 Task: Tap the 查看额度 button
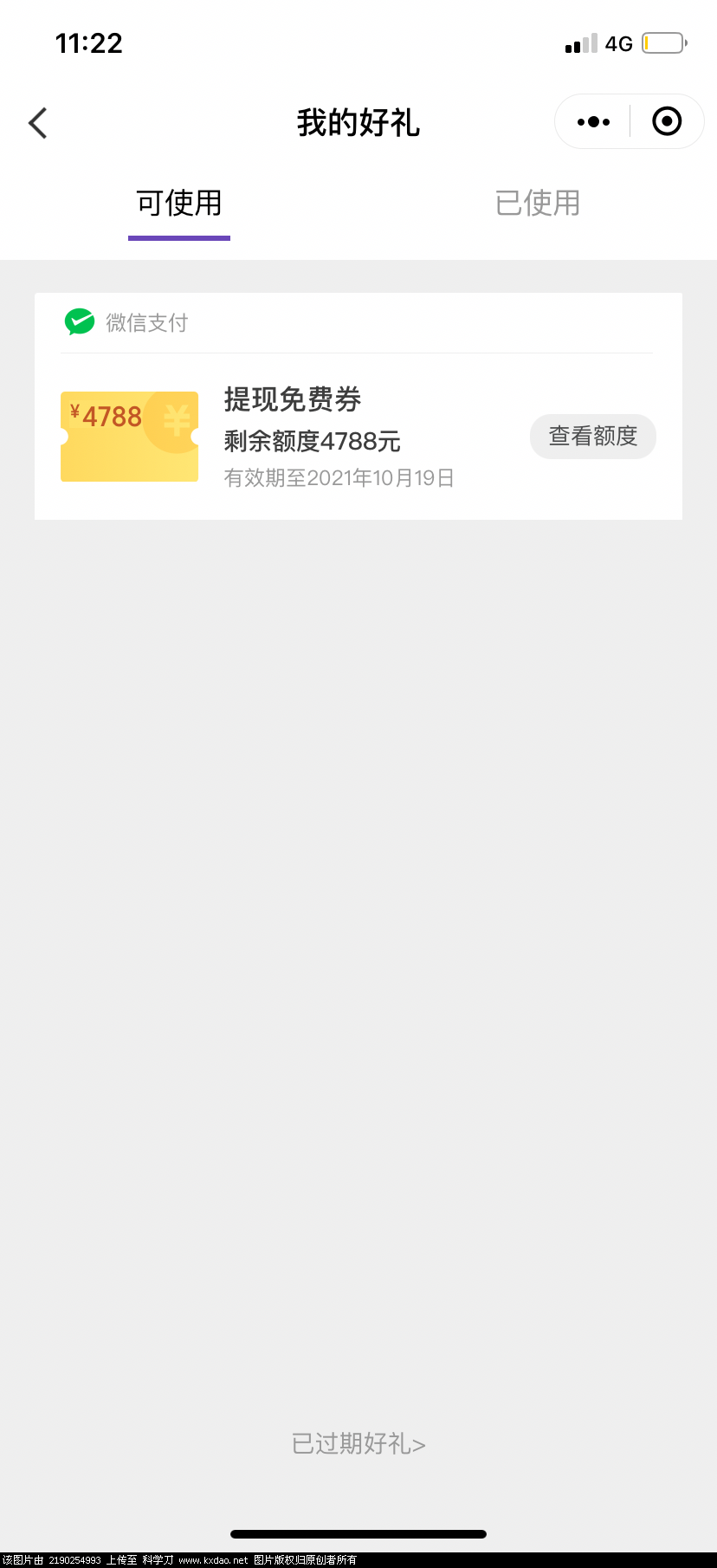pos(592,436)
